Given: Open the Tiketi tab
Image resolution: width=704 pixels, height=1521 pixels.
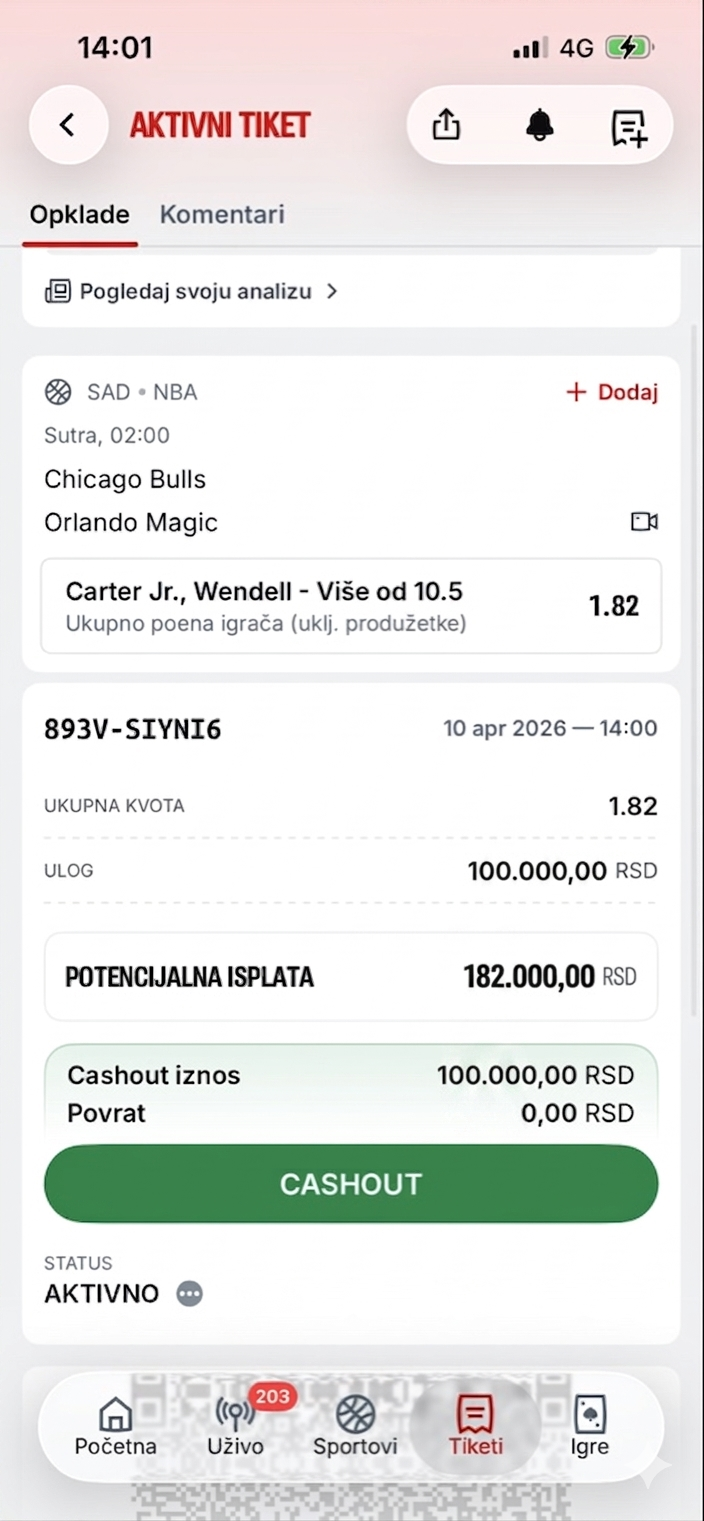Looking at the screenshot, I should [475, 1426].
